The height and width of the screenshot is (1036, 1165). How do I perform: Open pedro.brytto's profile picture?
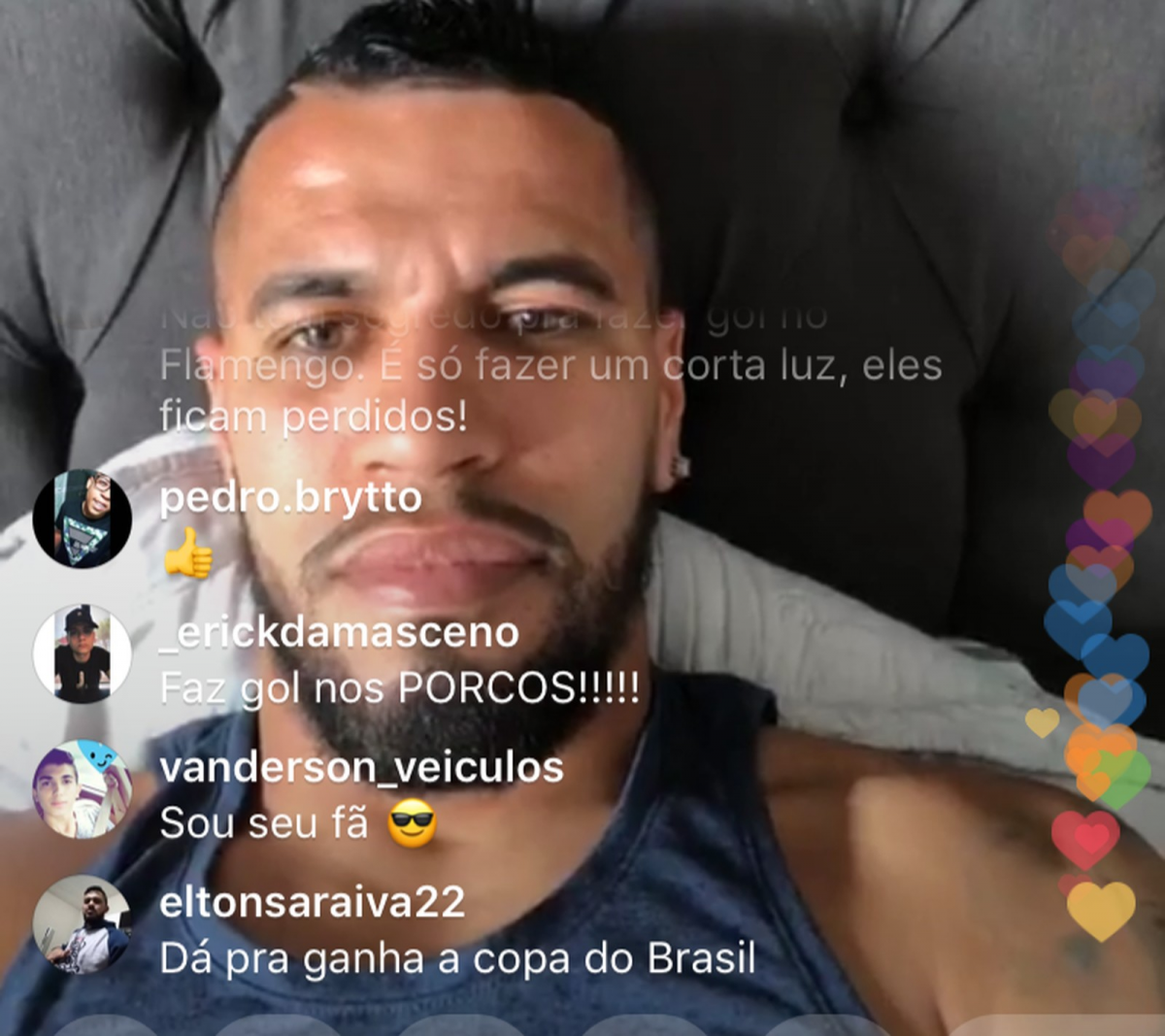[x=83, y=519]
